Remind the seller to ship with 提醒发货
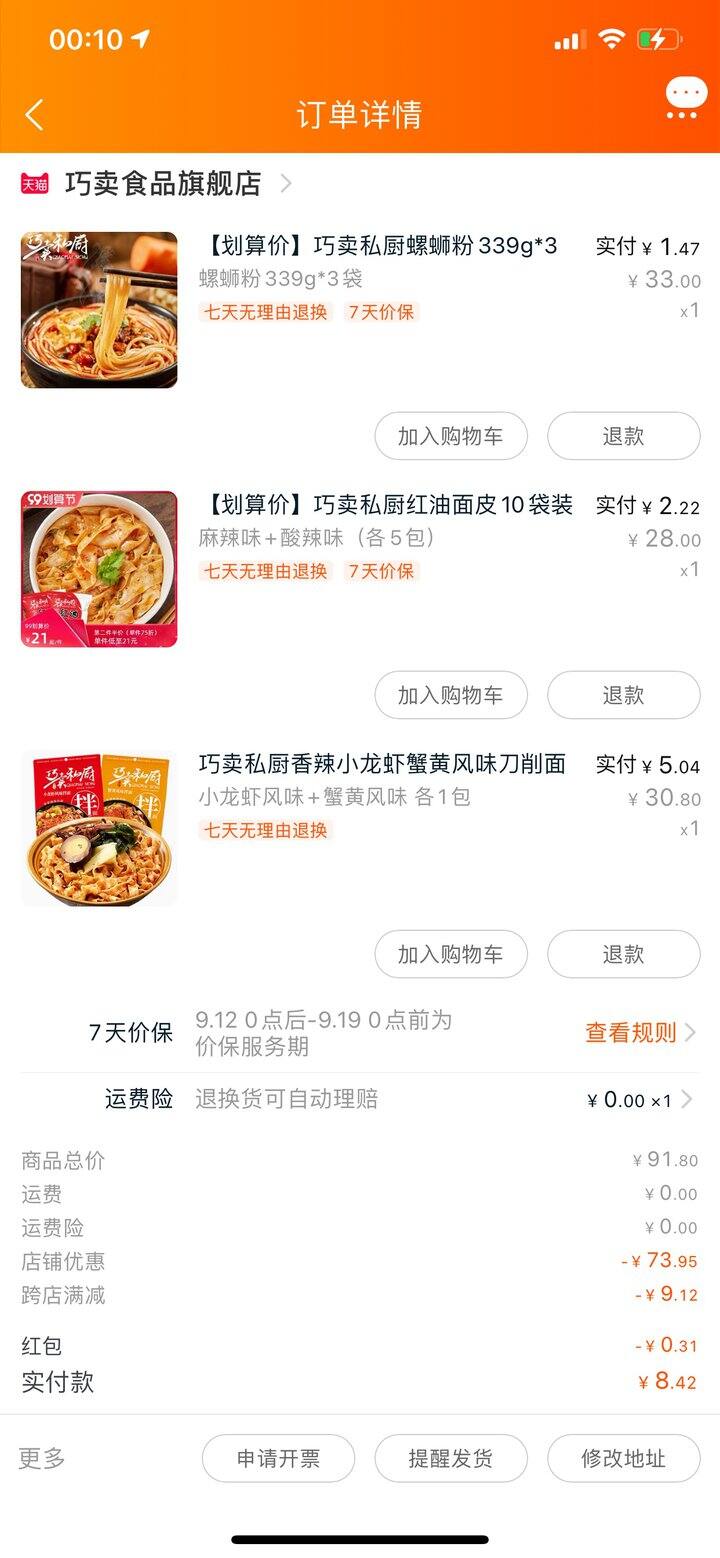The height and width of the screenshot is (1558, 720). click(x=451, y=1458)
